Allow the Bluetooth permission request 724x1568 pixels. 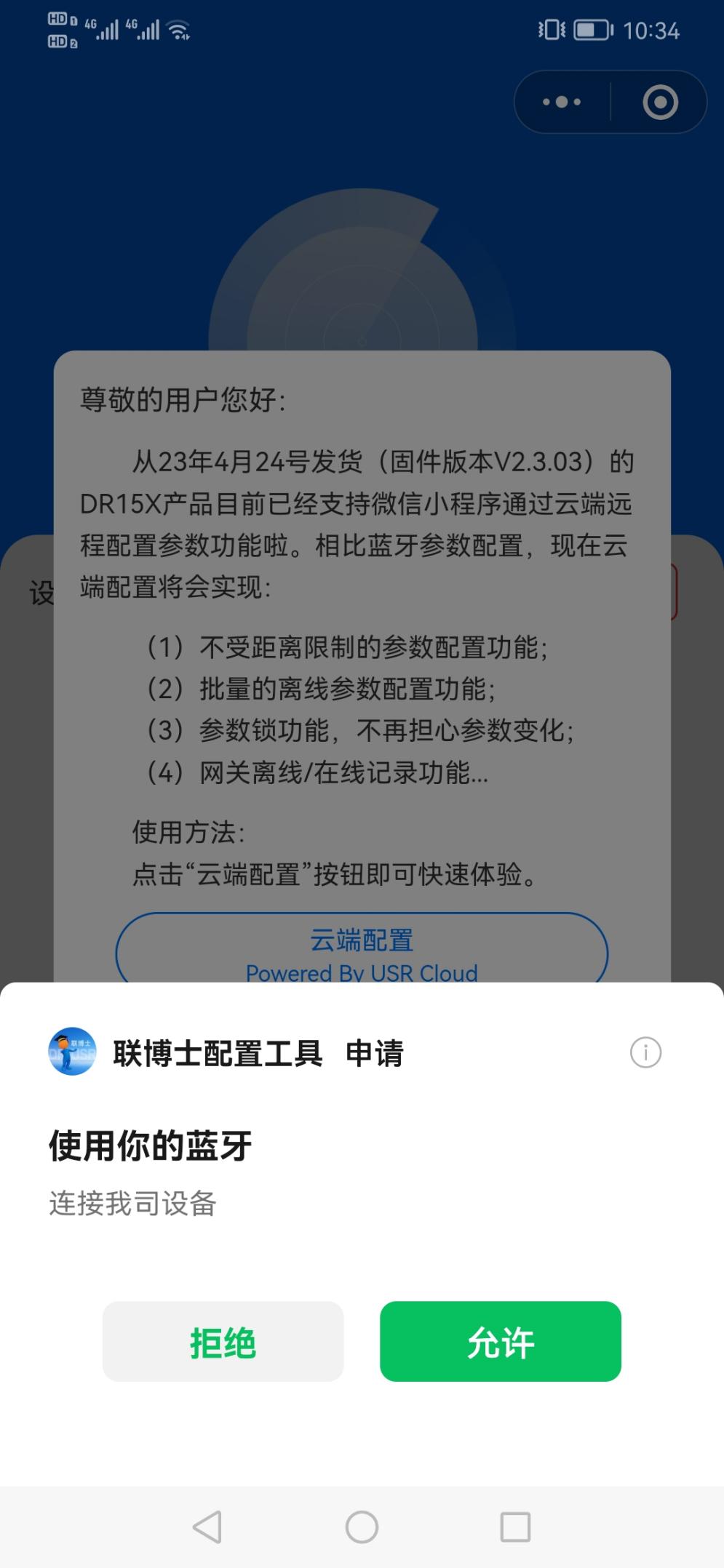[x=500, y=1341]
